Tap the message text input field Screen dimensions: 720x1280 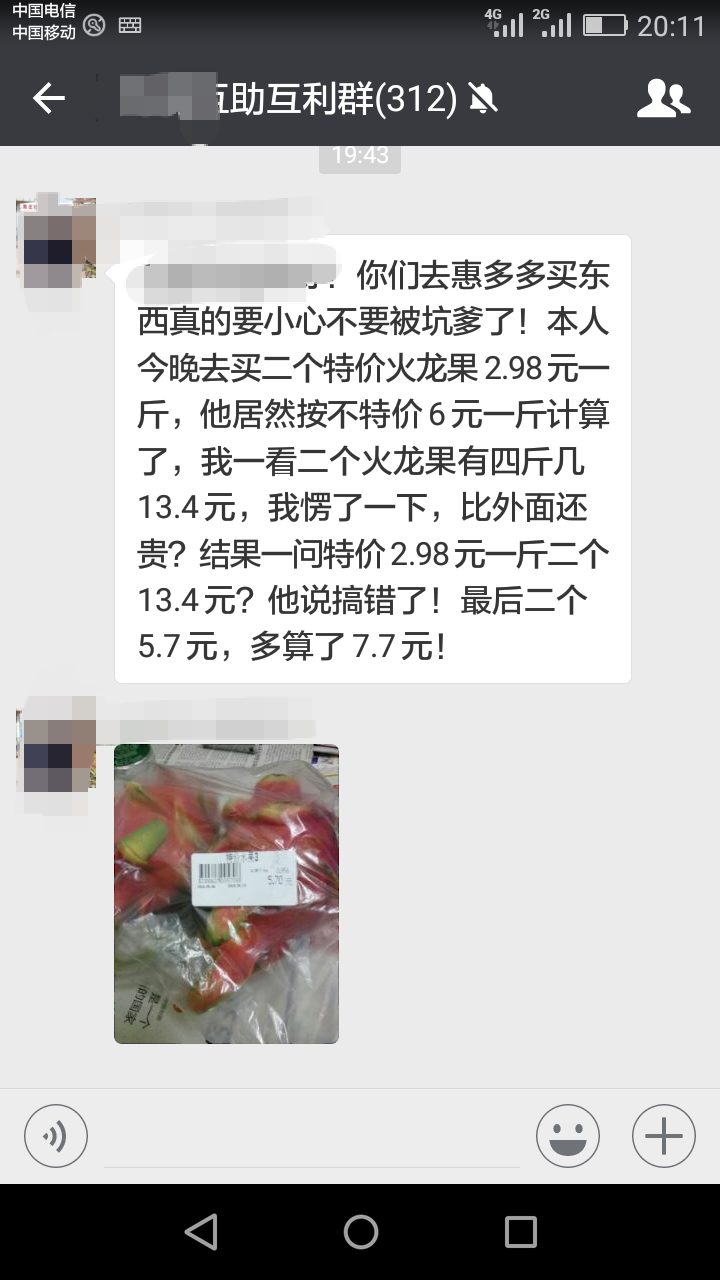tap(311, 1140)
